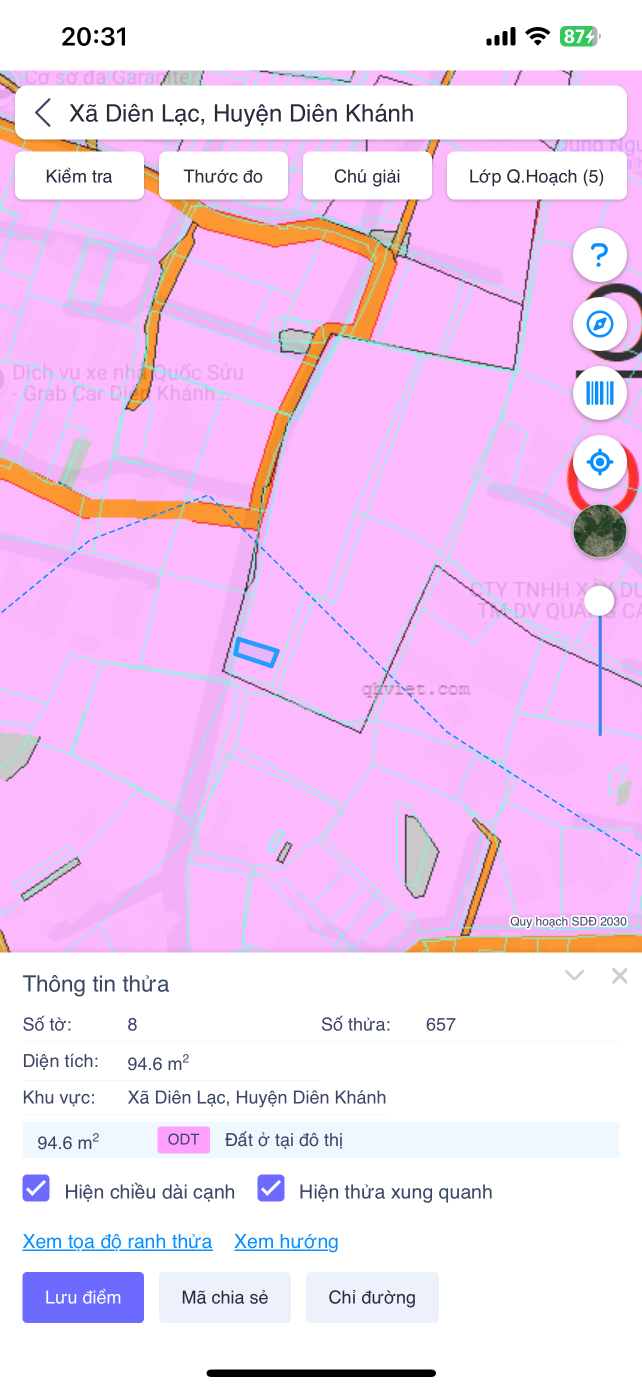Go back from Xã Diên Lạc screen
Image resolution: width=642 pixels, height=1389 pixels.
(x=43, y=113)
